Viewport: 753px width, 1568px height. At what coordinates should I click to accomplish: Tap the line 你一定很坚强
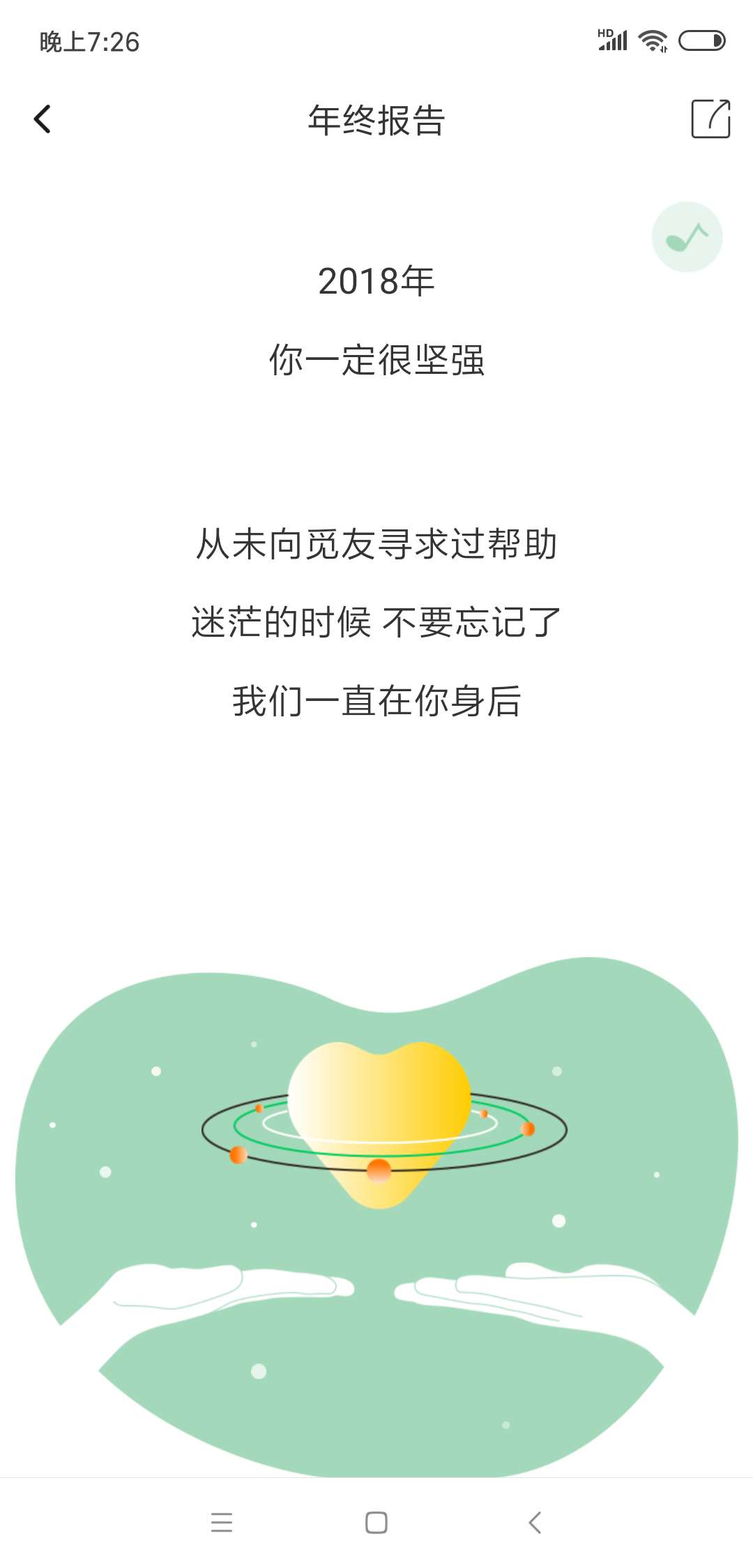click(375, 359)
